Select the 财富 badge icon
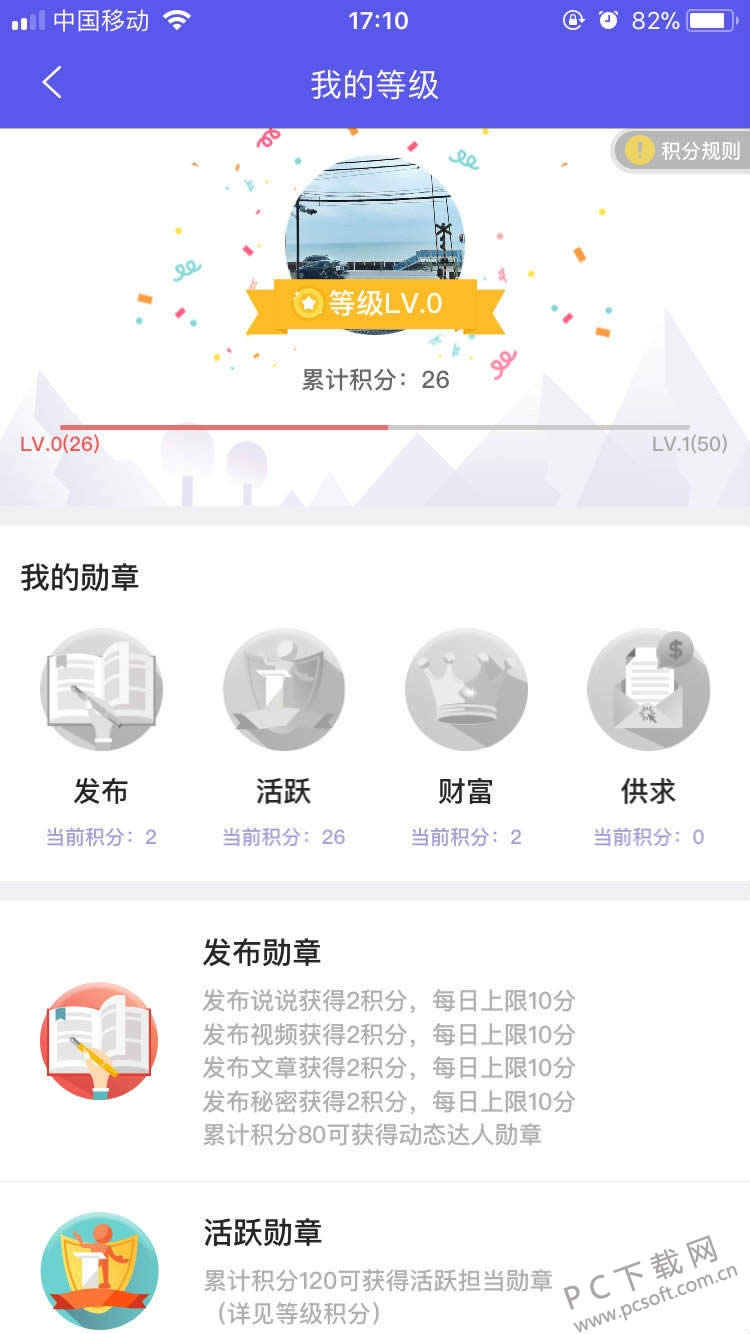Viewport: 750px width, 1334px height. tap(466, 689)
